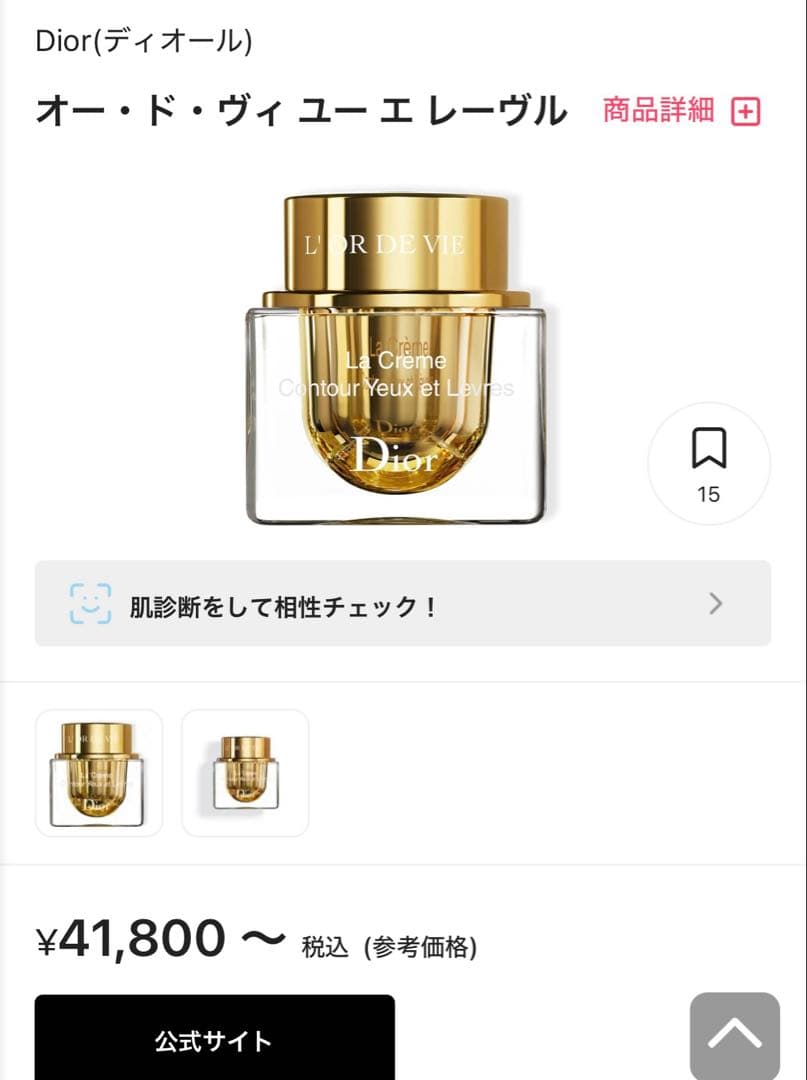Open the 公式サイト official site button

pos(214,1041)
